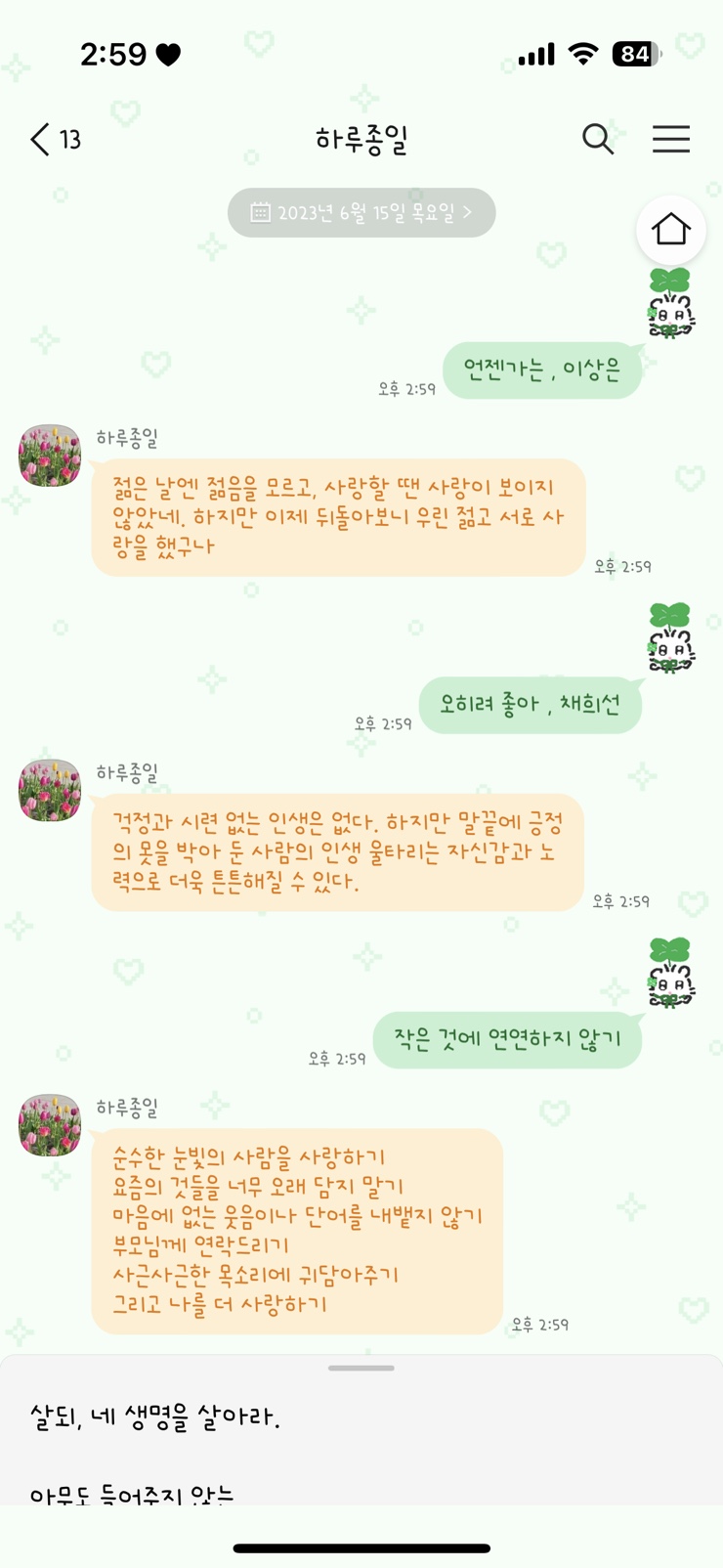Open the tulip profile photo beside 젊은 날엔 message
This screenshot has width=723, height=1568.
50,456
